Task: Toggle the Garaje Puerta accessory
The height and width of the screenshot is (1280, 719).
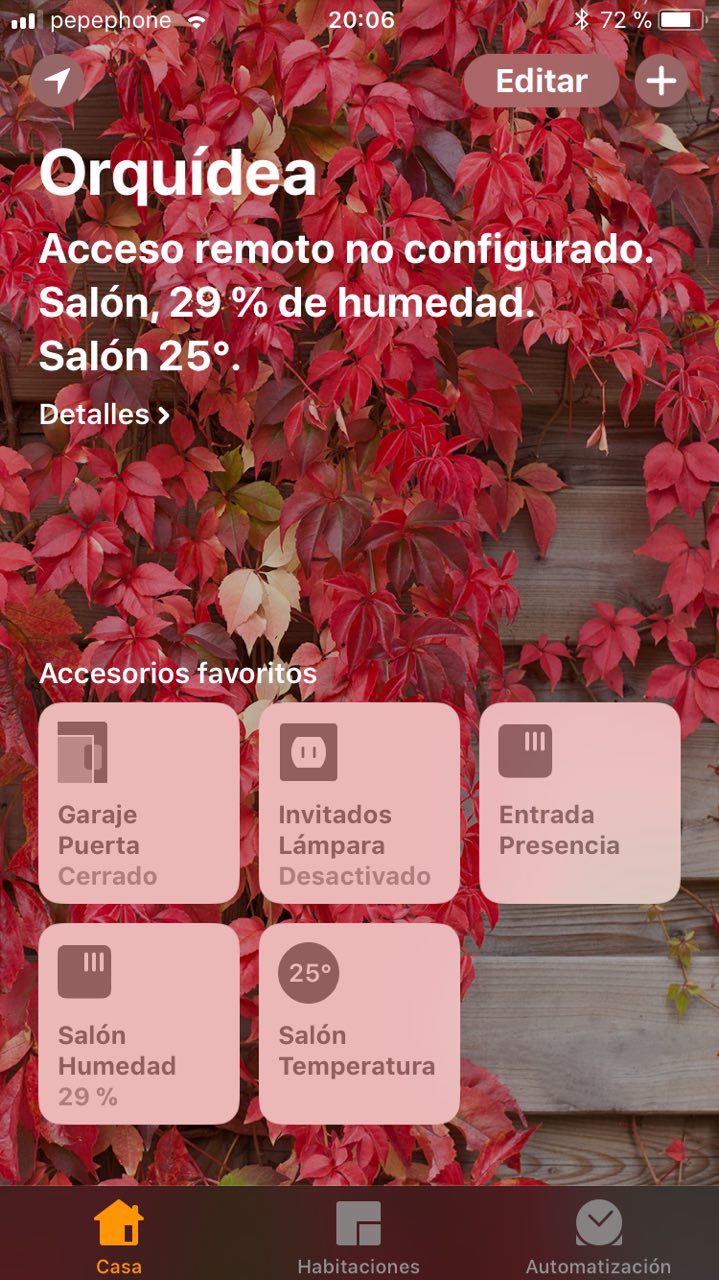Action: pos(139,803)
